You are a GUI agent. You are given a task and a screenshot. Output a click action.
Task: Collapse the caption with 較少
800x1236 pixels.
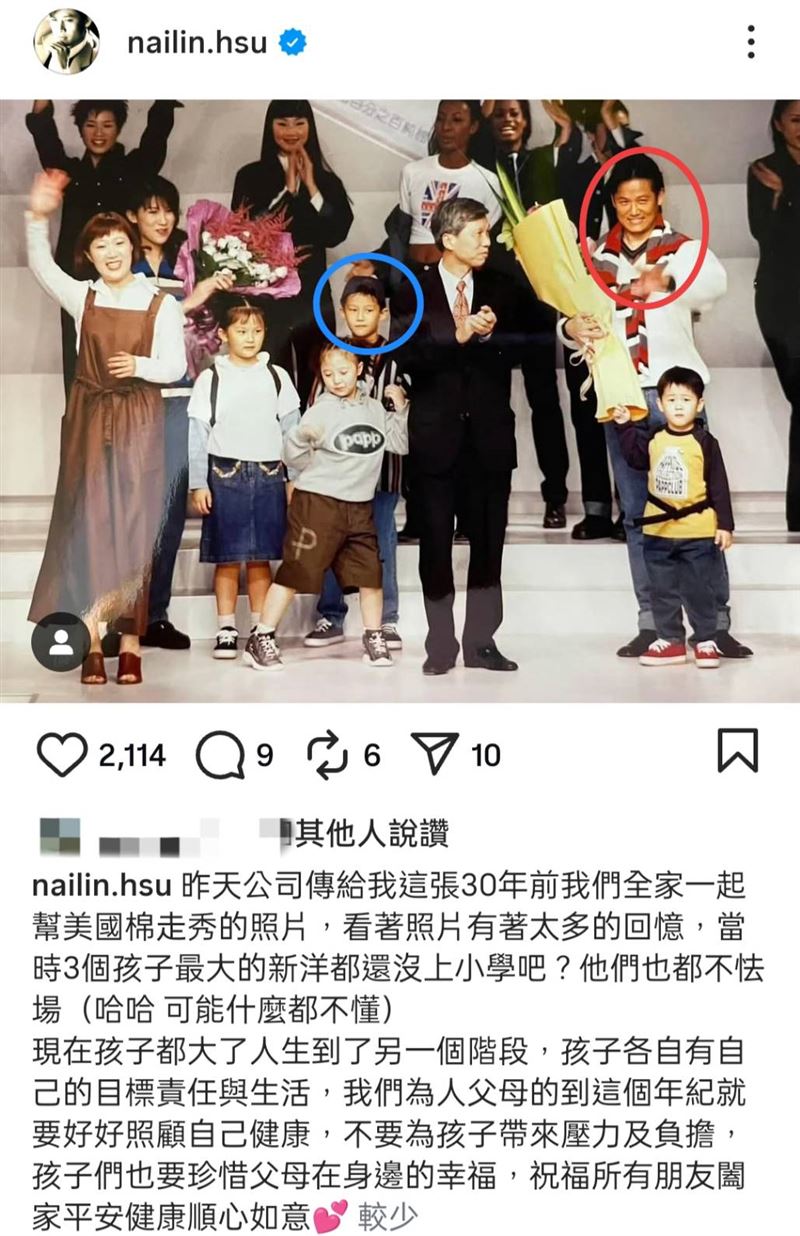tap(386, 1217)
